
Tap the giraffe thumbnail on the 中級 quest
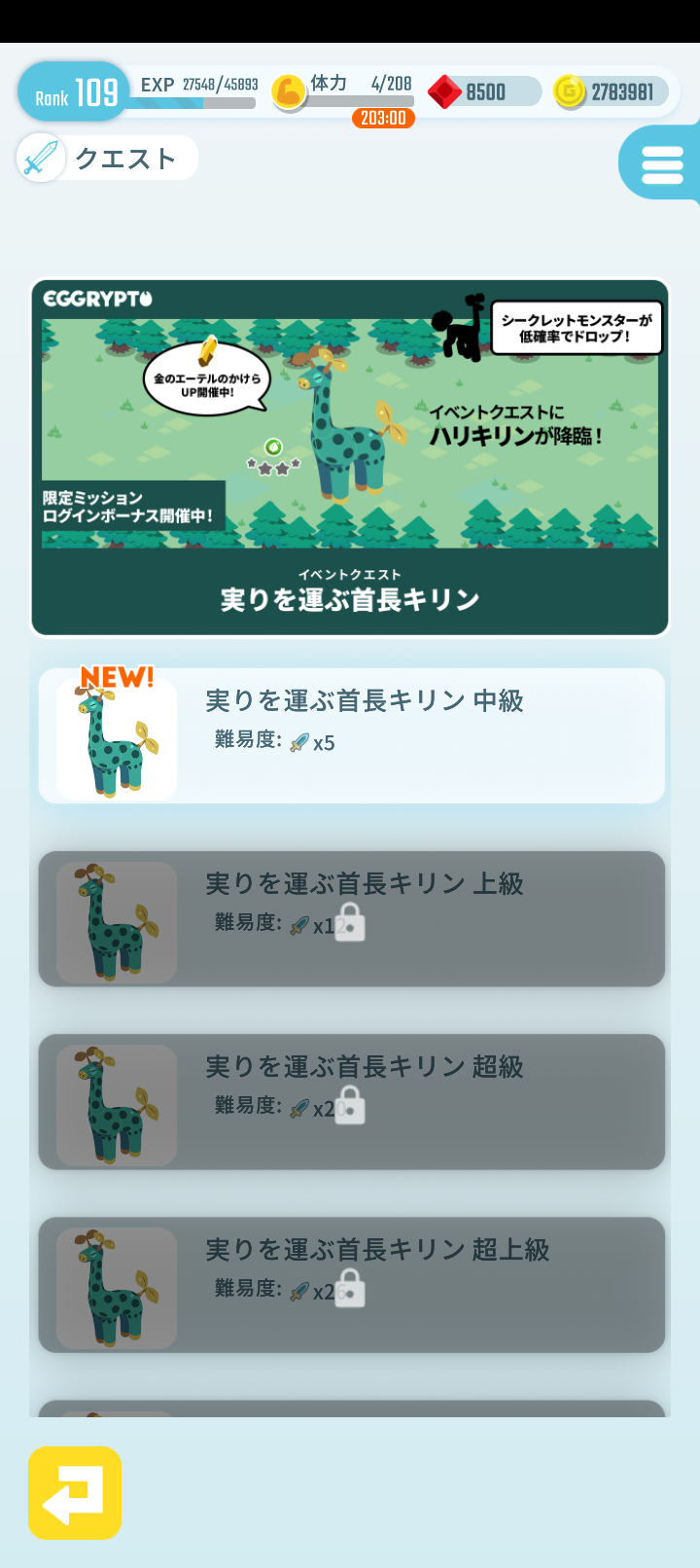(x=116, y=739)
